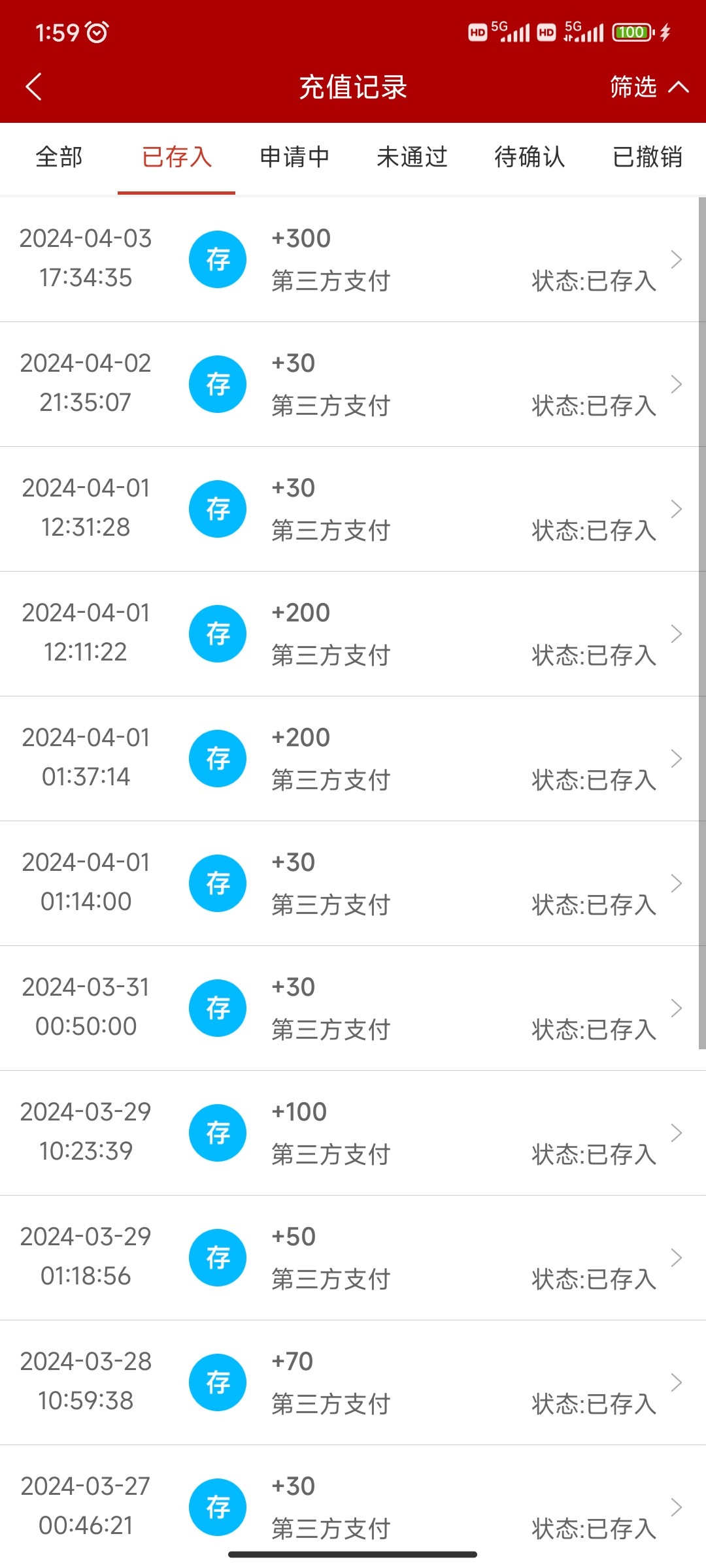This screenshot has width=706, height=1568.
Task: Open the 未通过 tab
Action: point(412,157)
